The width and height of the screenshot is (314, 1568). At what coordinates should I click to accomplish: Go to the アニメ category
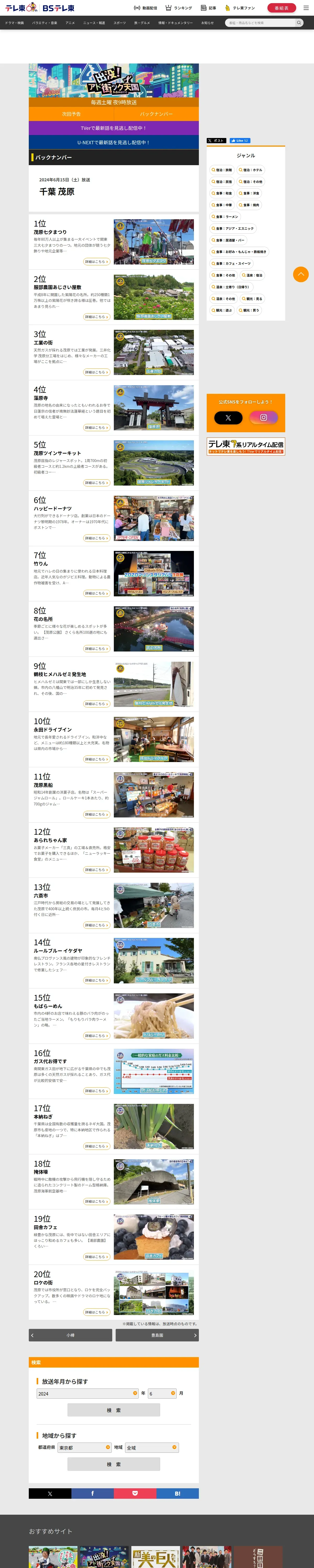70,22
